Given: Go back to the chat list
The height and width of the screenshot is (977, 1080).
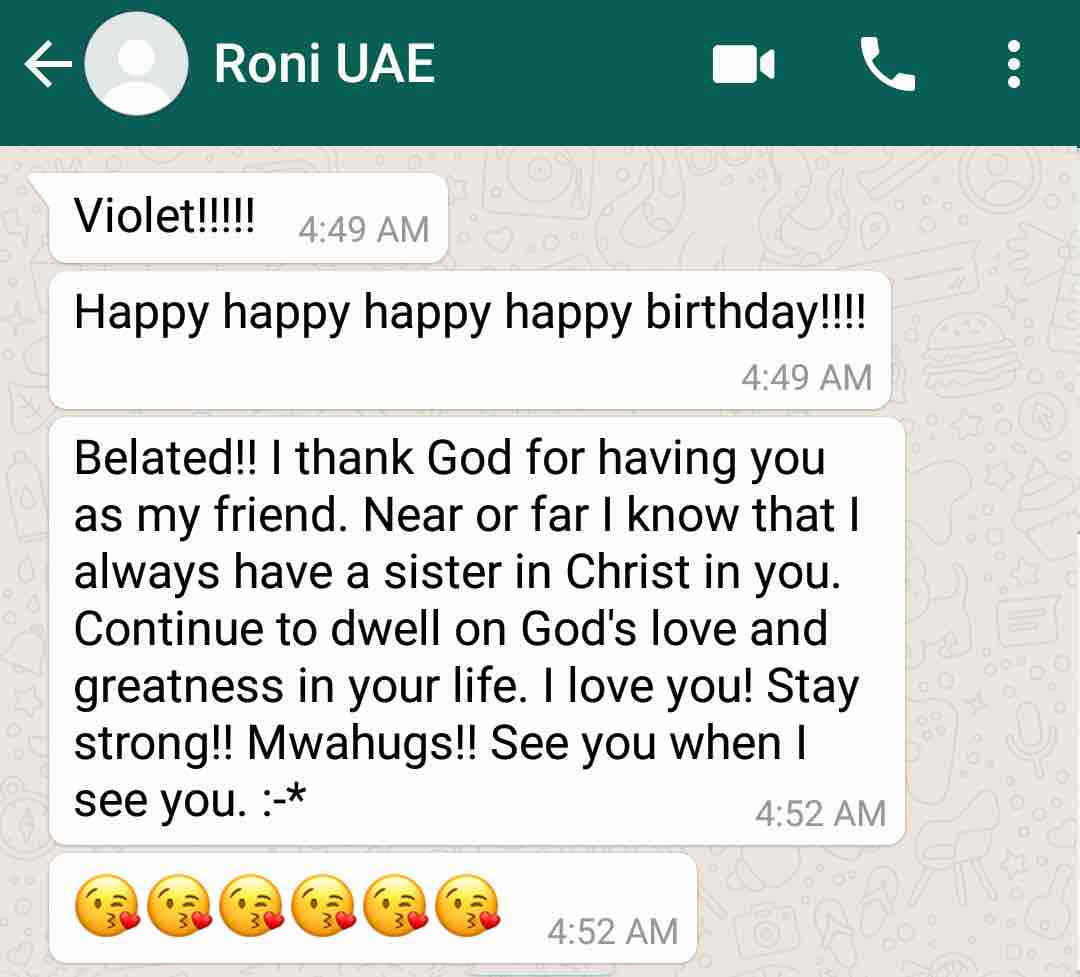Looking at the screenshot, I should tap(46, 66).
